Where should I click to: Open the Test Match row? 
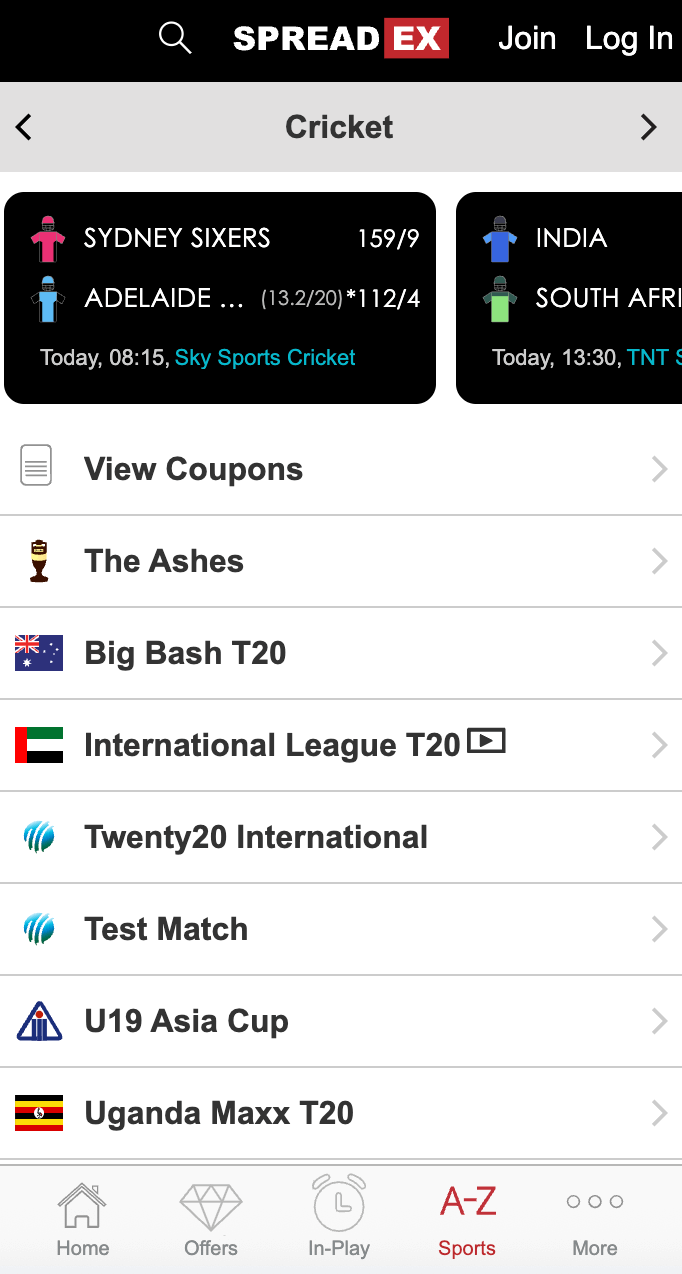point(340,929)
